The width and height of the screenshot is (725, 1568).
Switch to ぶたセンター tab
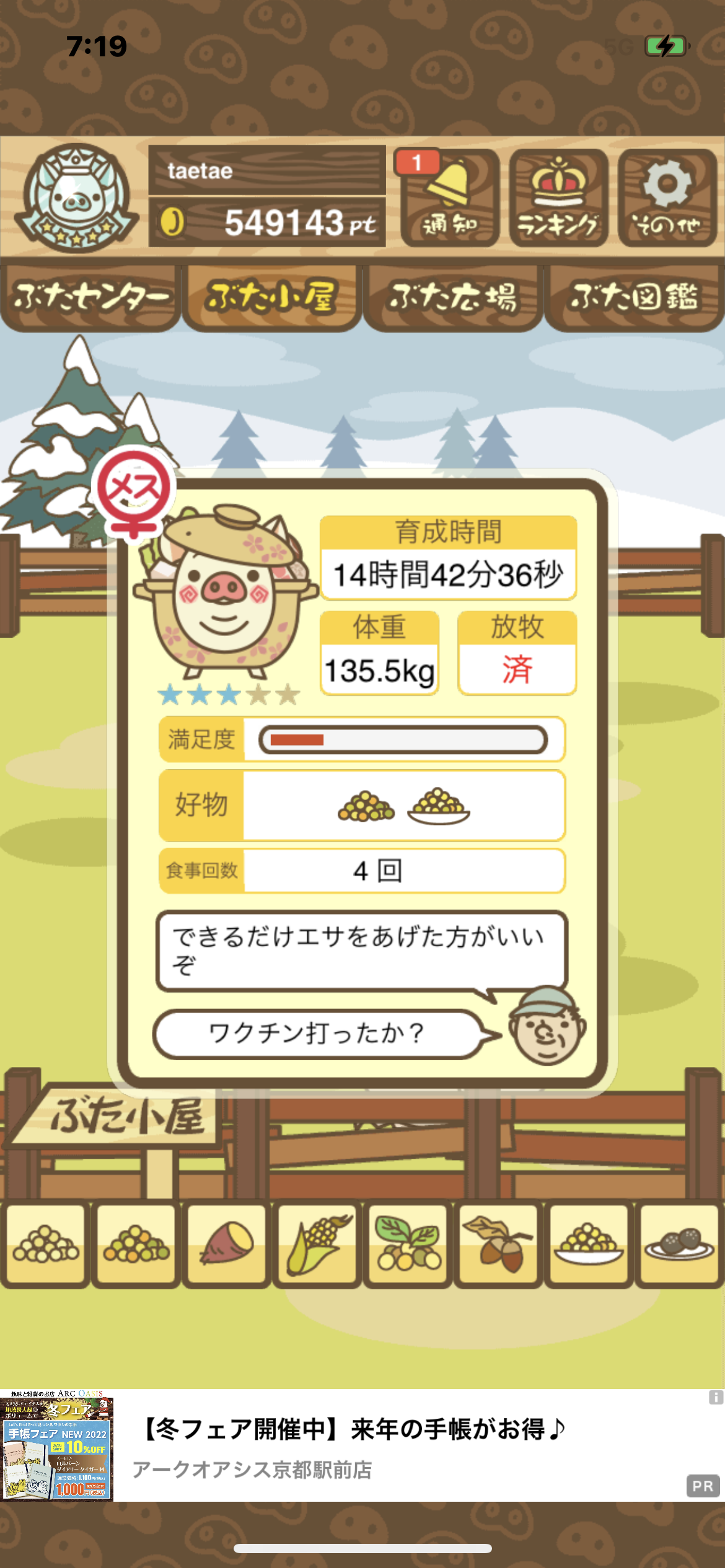[x=90, y=298]
